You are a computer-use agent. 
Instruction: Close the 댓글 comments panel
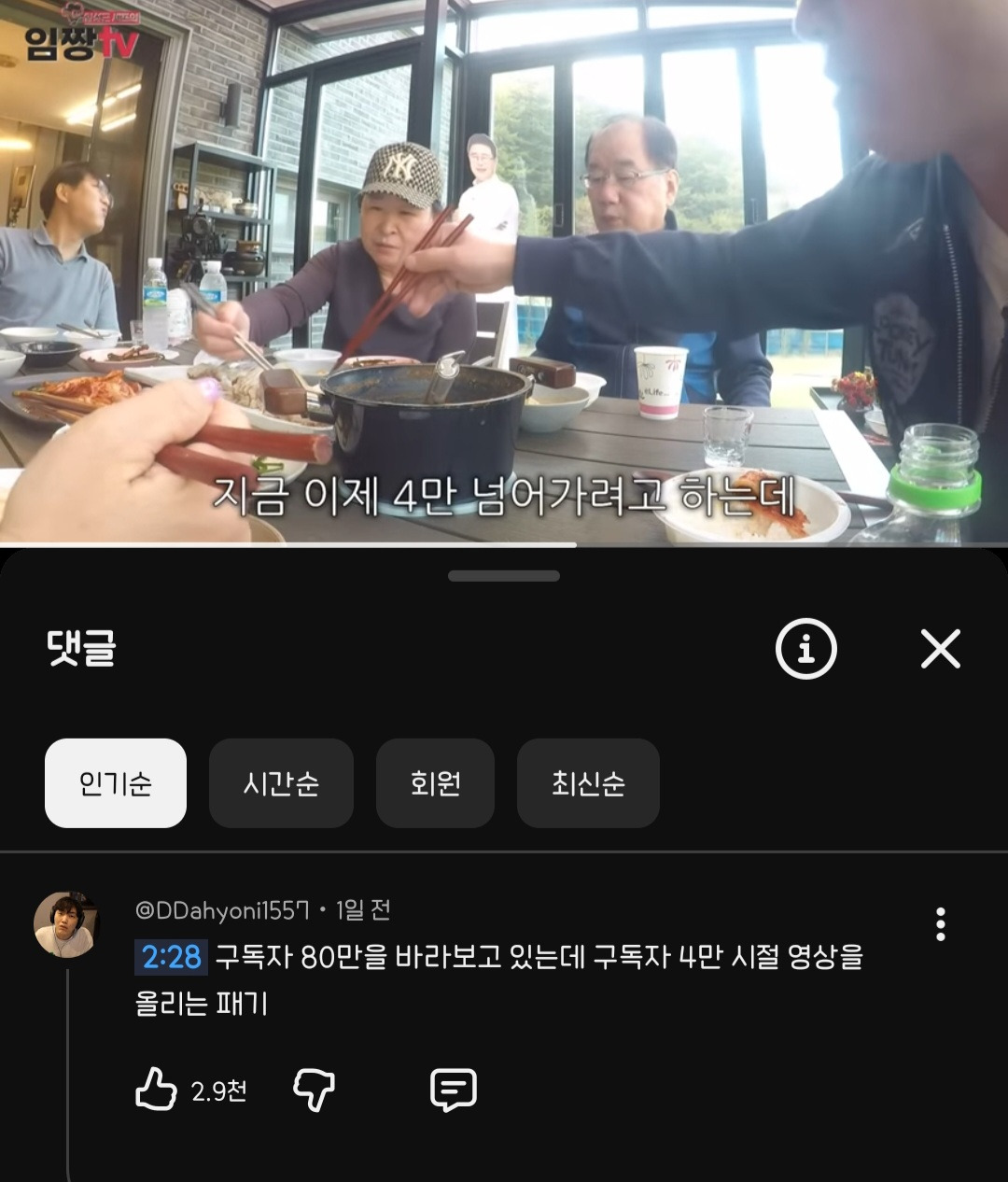tap(941, 649)
